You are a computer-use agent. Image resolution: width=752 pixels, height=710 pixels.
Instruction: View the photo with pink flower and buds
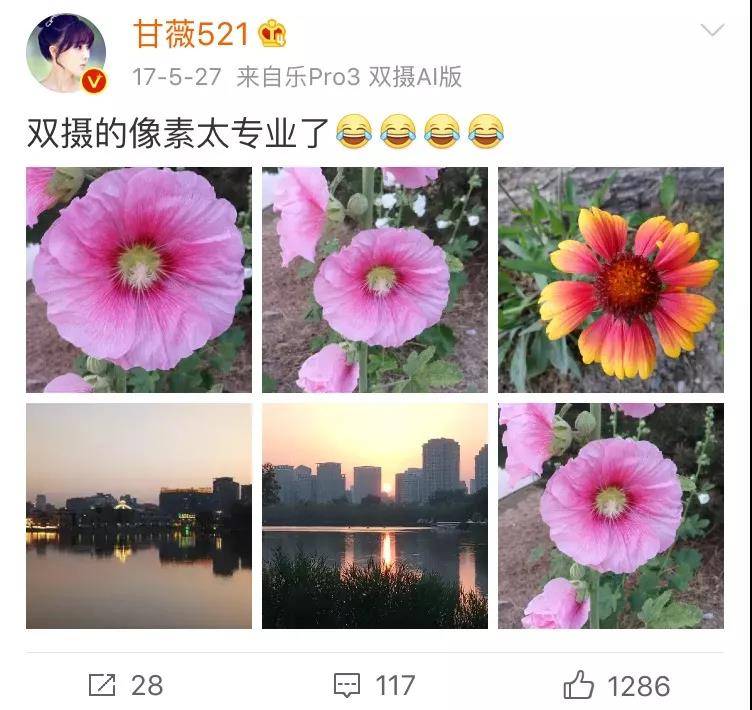375,280
